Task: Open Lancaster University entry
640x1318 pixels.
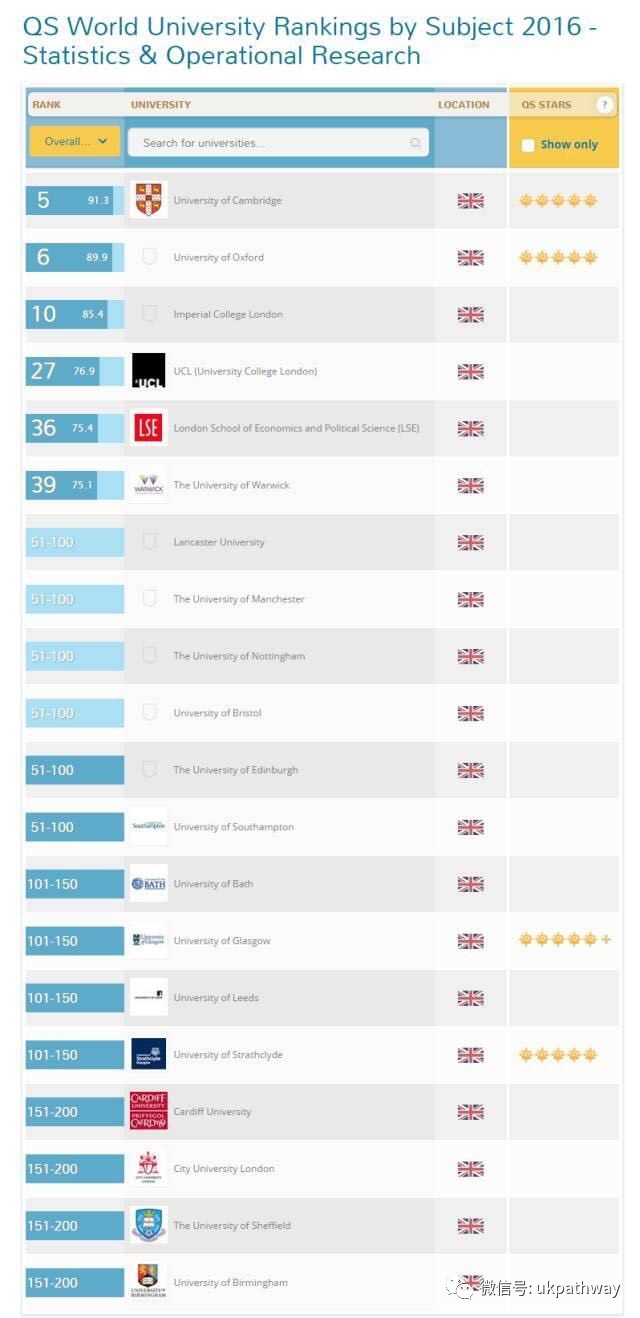Action: (218, 542)
